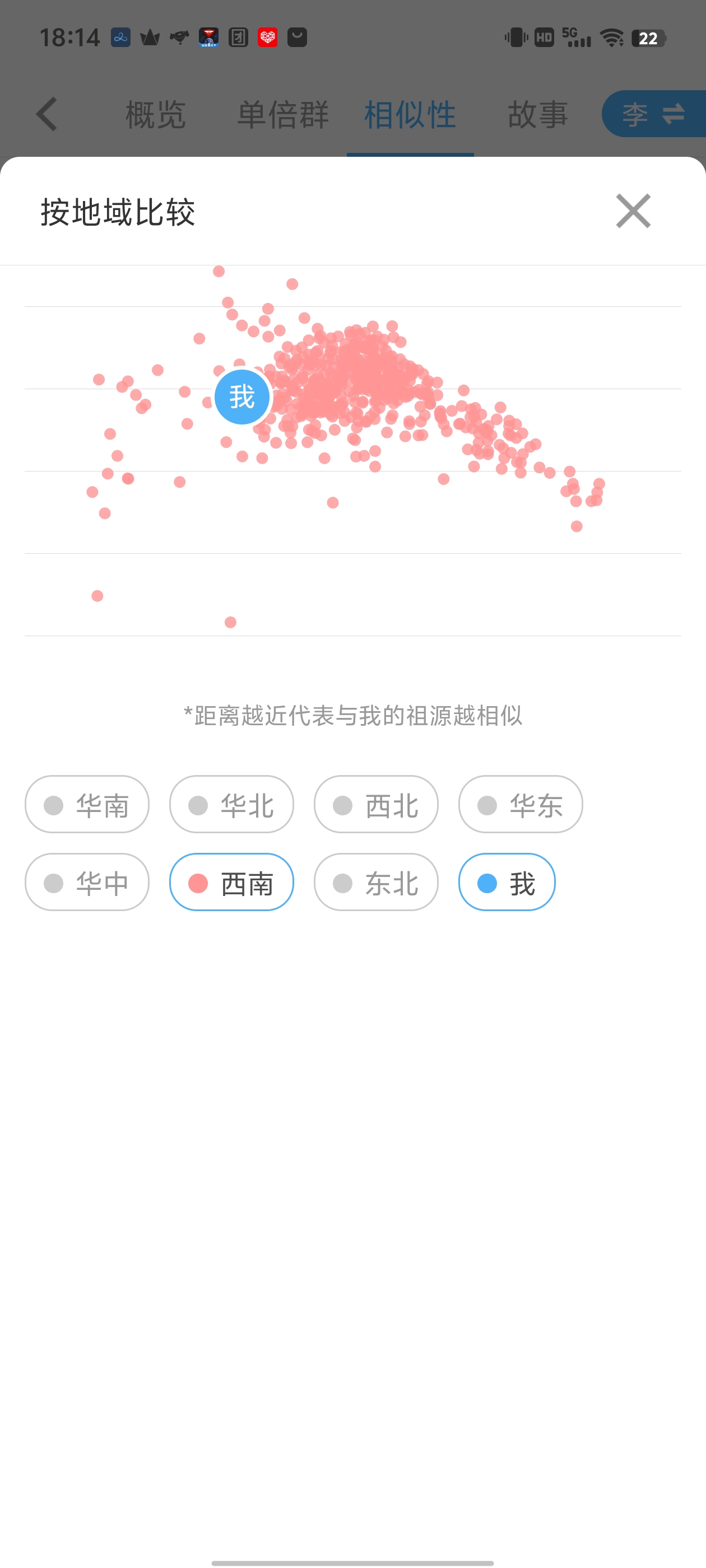Show the 华南 region on the chart
Image resolution: width=706 pixels, height=1568 pixels.
(87, 804)
